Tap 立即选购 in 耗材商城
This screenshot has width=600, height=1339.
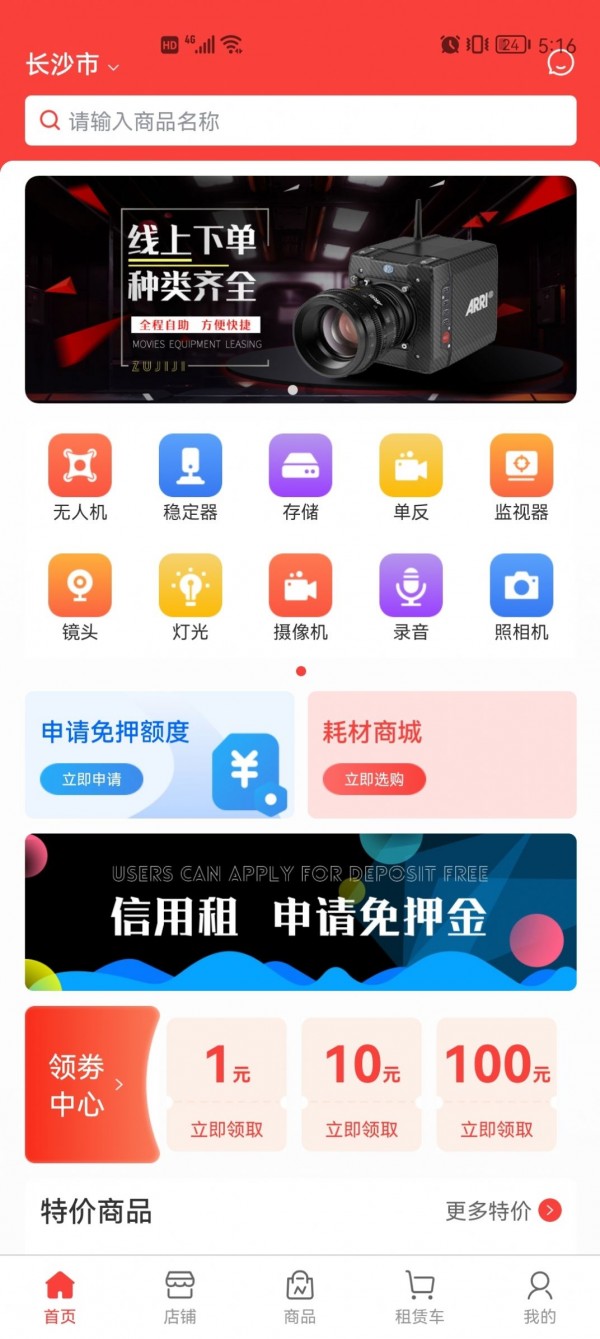pos(374,779)
